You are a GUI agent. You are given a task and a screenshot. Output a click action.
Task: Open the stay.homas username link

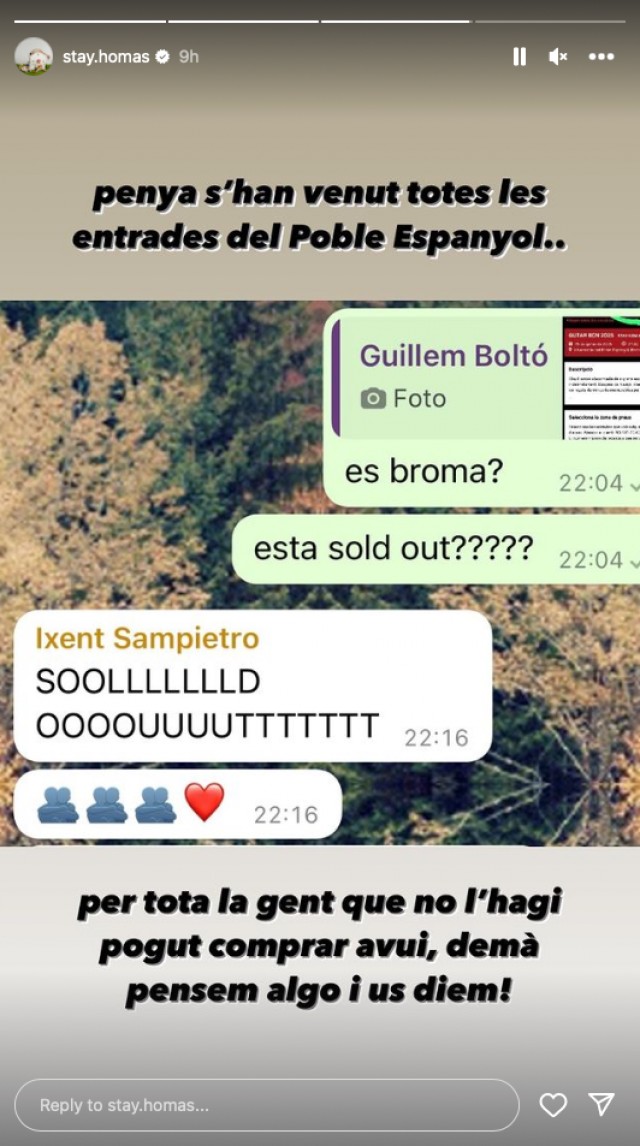pos(105,57)
